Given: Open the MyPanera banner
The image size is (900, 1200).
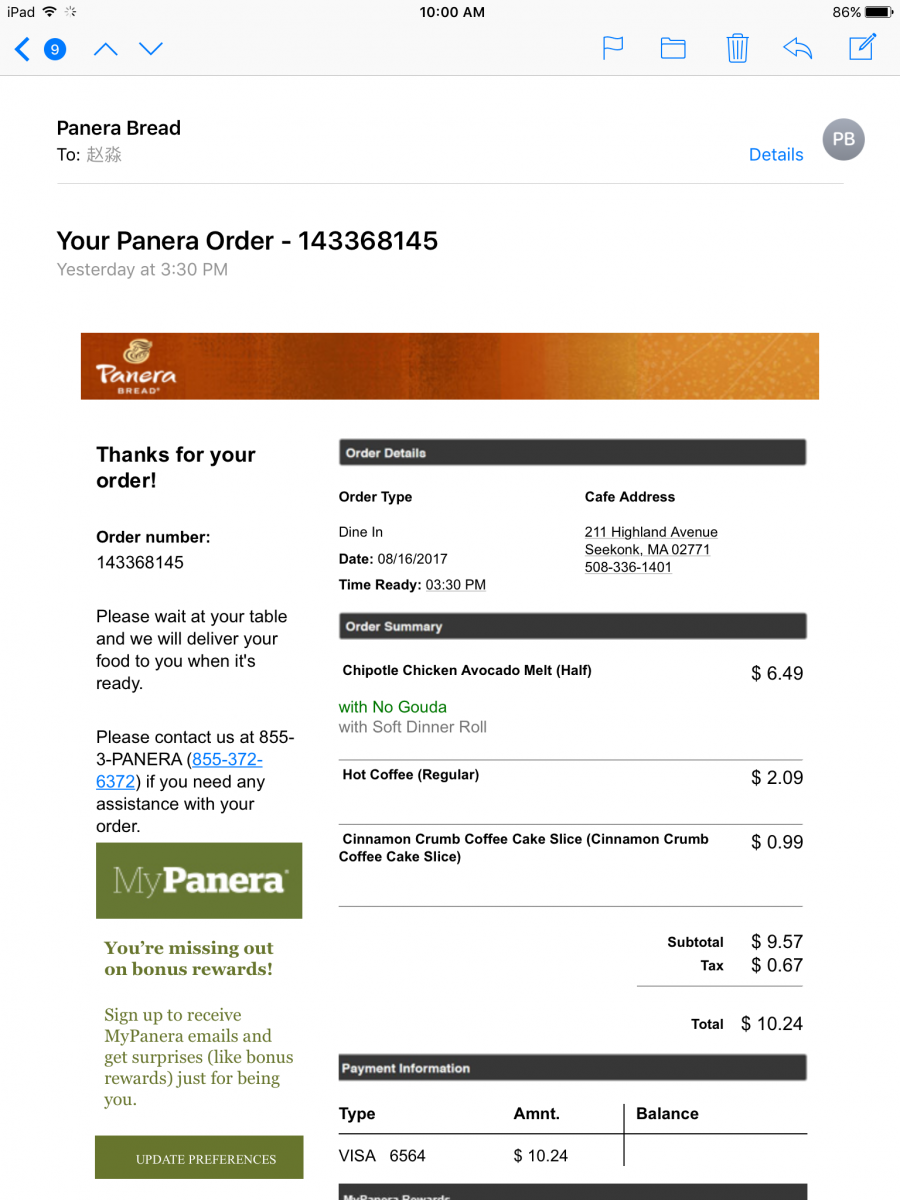Looking at the screenshot, I should 199,880.
